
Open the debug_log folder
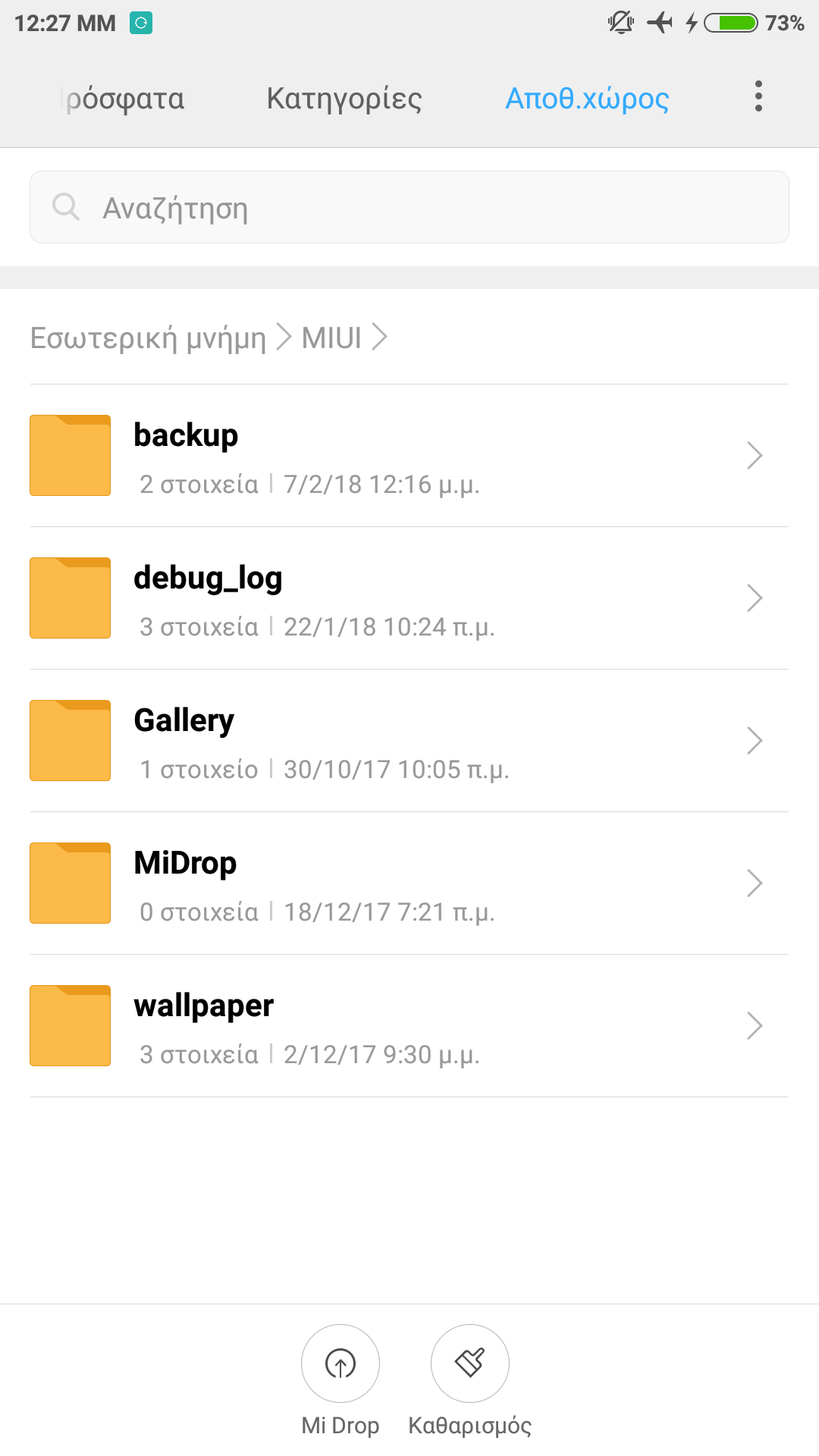click(x=409, y=598)
